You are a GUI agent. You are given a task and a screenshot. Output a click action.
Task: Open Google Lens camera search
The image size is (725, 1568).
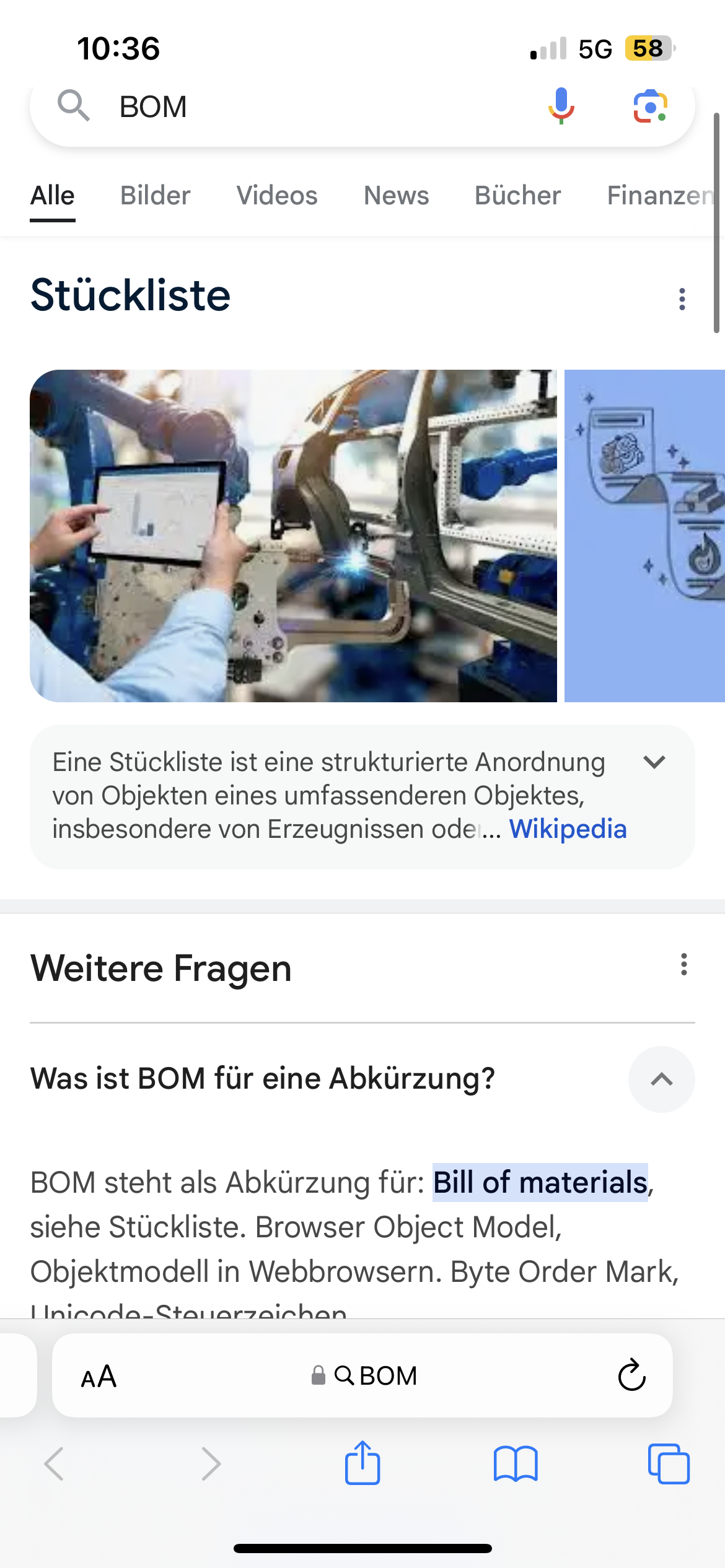(650, 107)
